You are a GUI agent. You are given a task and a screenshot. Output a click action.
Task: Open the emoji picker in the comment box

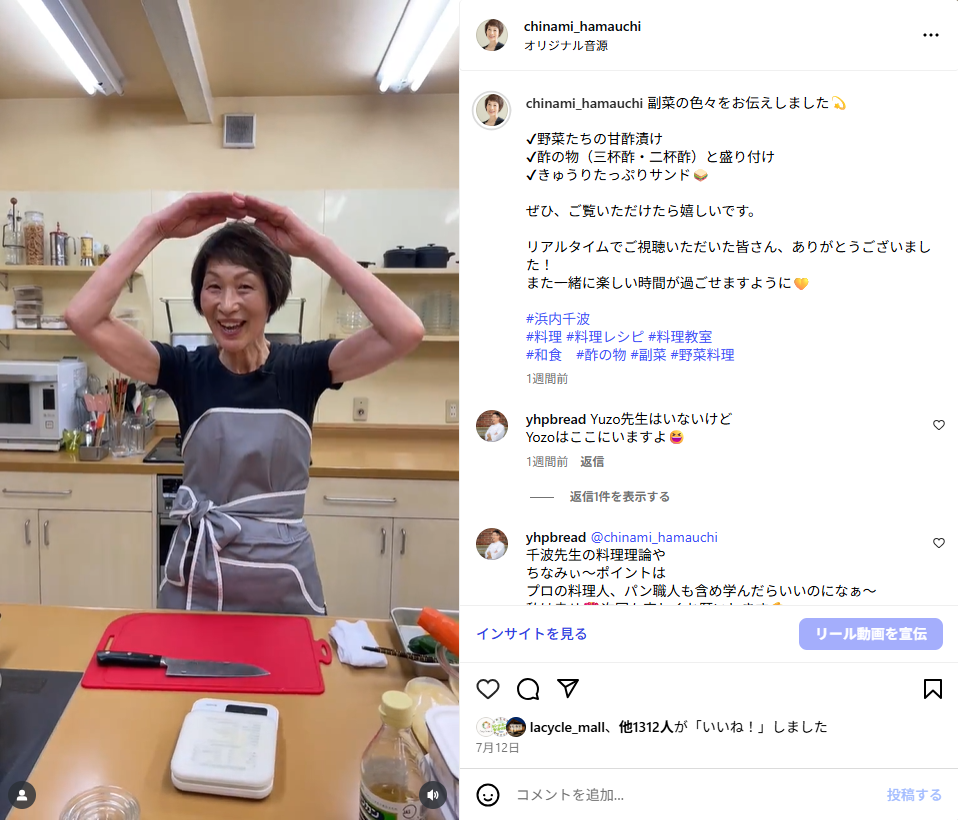click(x=488, y=795)
